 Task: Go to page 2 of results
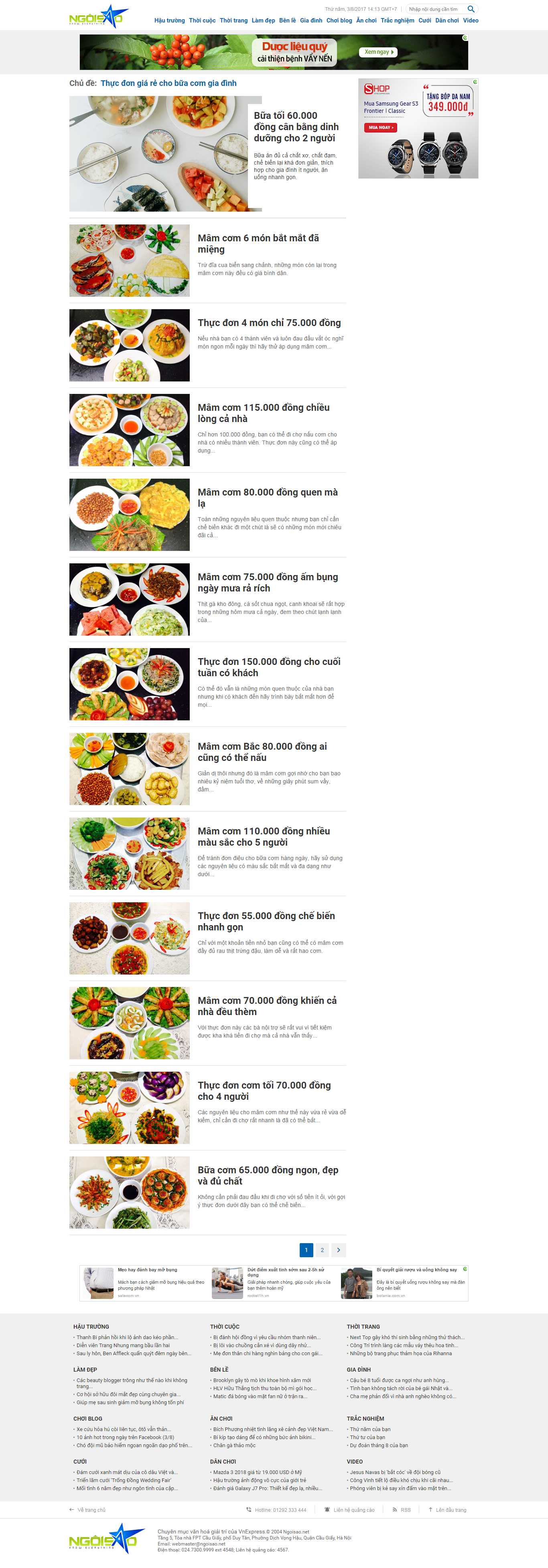pos(323,1250)
